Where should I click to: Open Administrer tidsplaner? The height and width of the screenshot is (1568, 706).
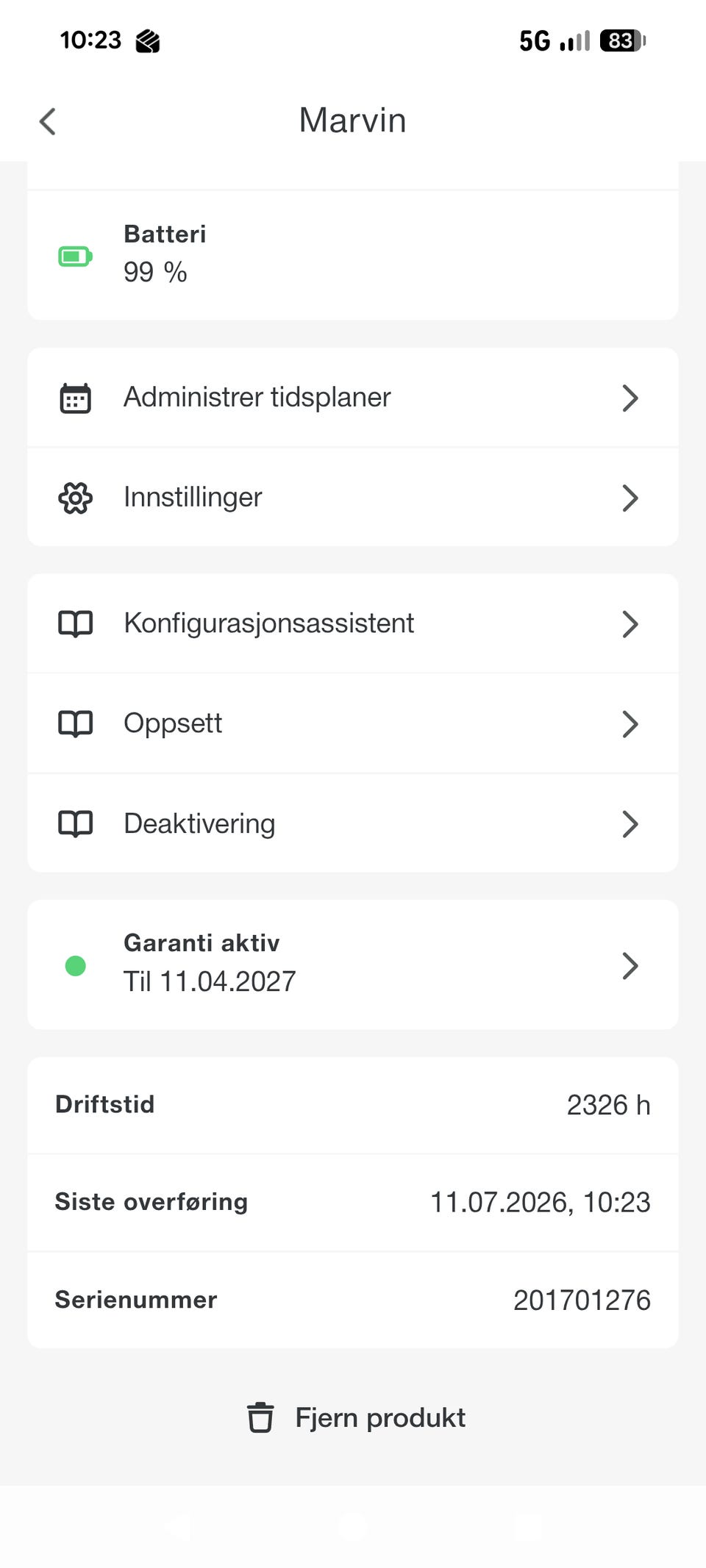[x=353, y=398]
